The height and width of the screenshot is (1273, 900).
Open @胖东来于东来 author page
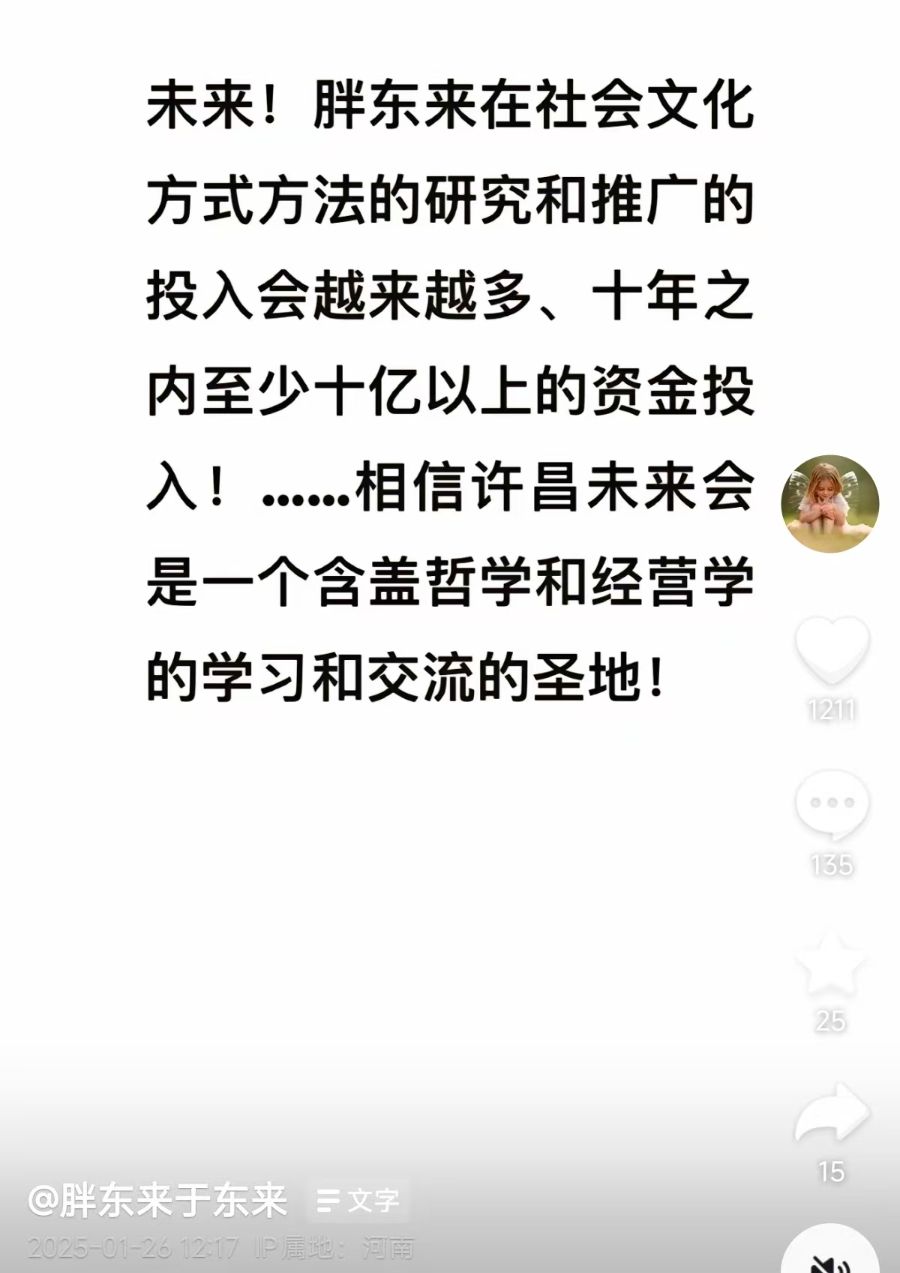click(x=157, y=1200)
